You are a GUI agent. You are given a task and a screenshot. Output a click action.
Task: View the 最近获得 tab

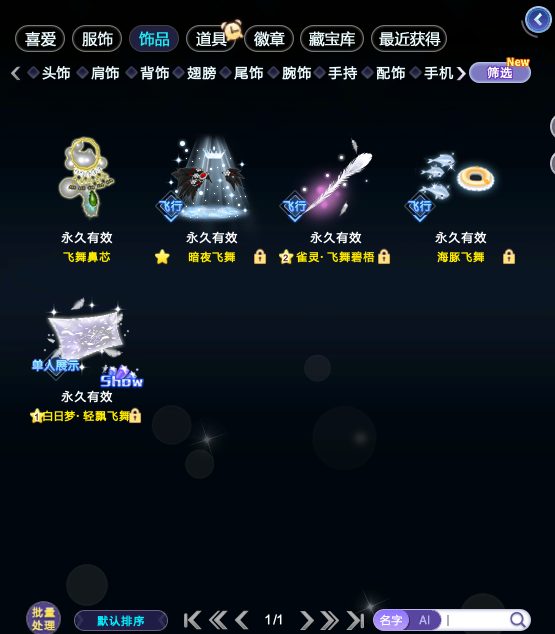[x=409, y=39]
